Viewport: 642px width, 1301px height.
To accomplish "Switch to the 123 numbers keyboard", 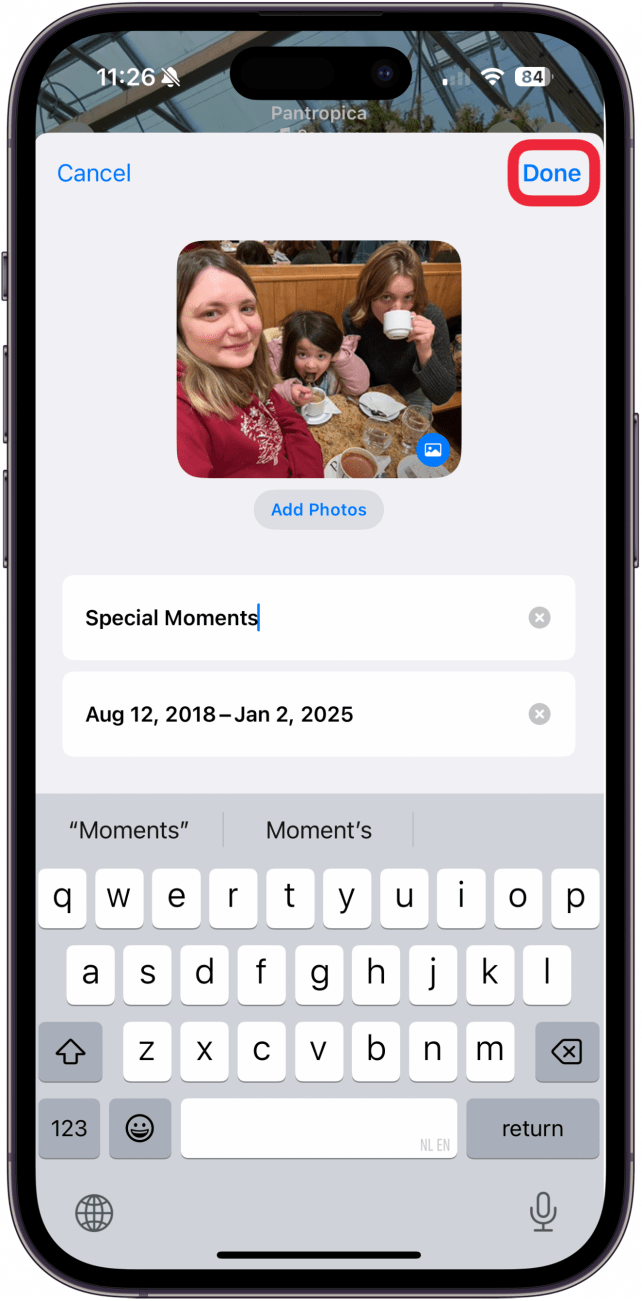I will coord(69,1129).
